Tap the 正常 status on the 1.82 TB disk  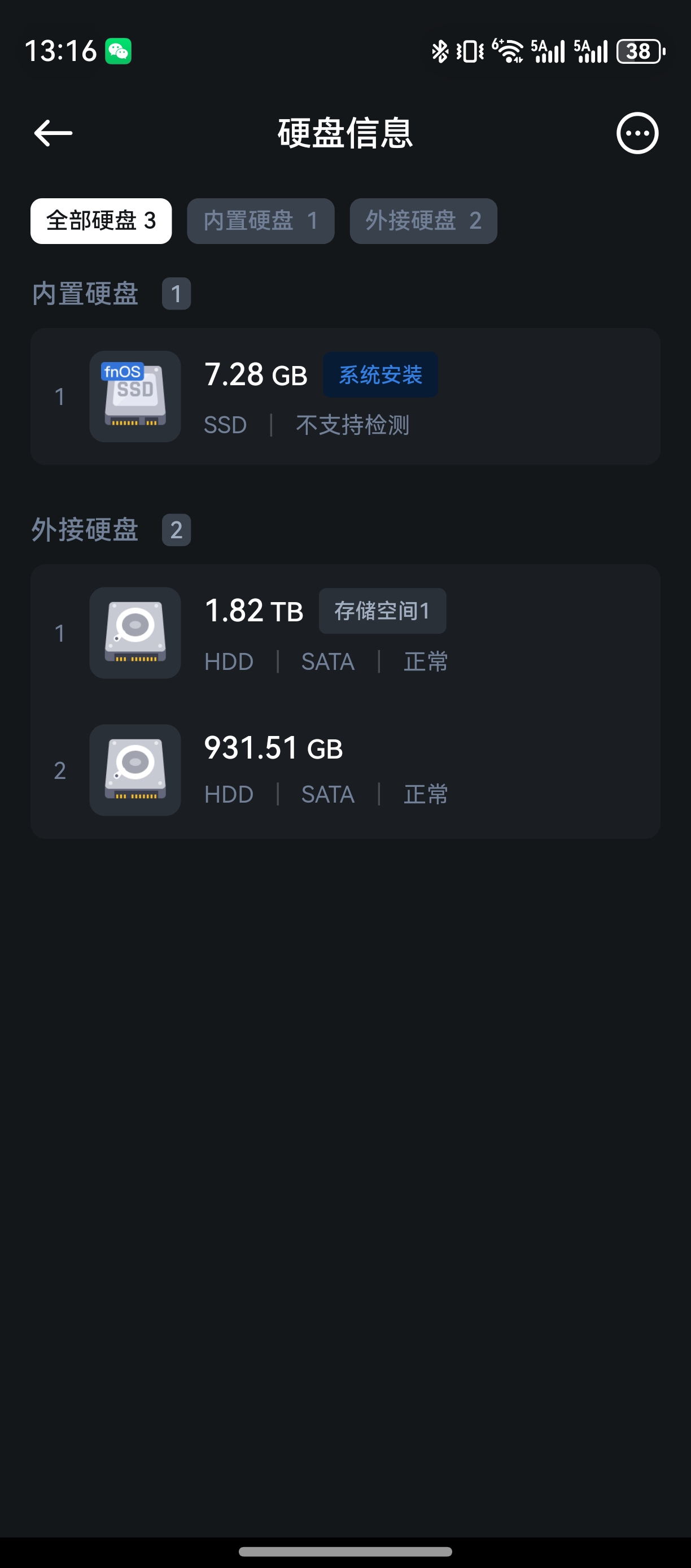click(x=425, y=661)
